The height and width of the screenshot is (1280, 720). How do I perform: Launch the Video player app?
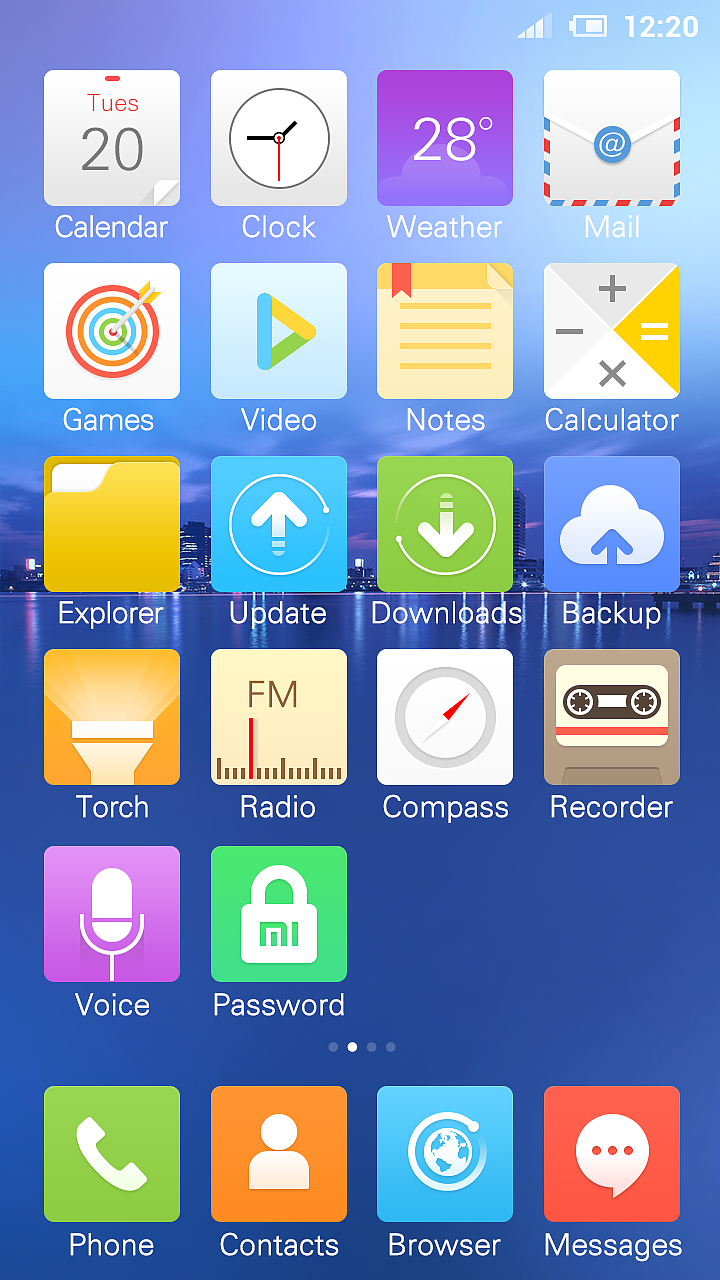279,331
